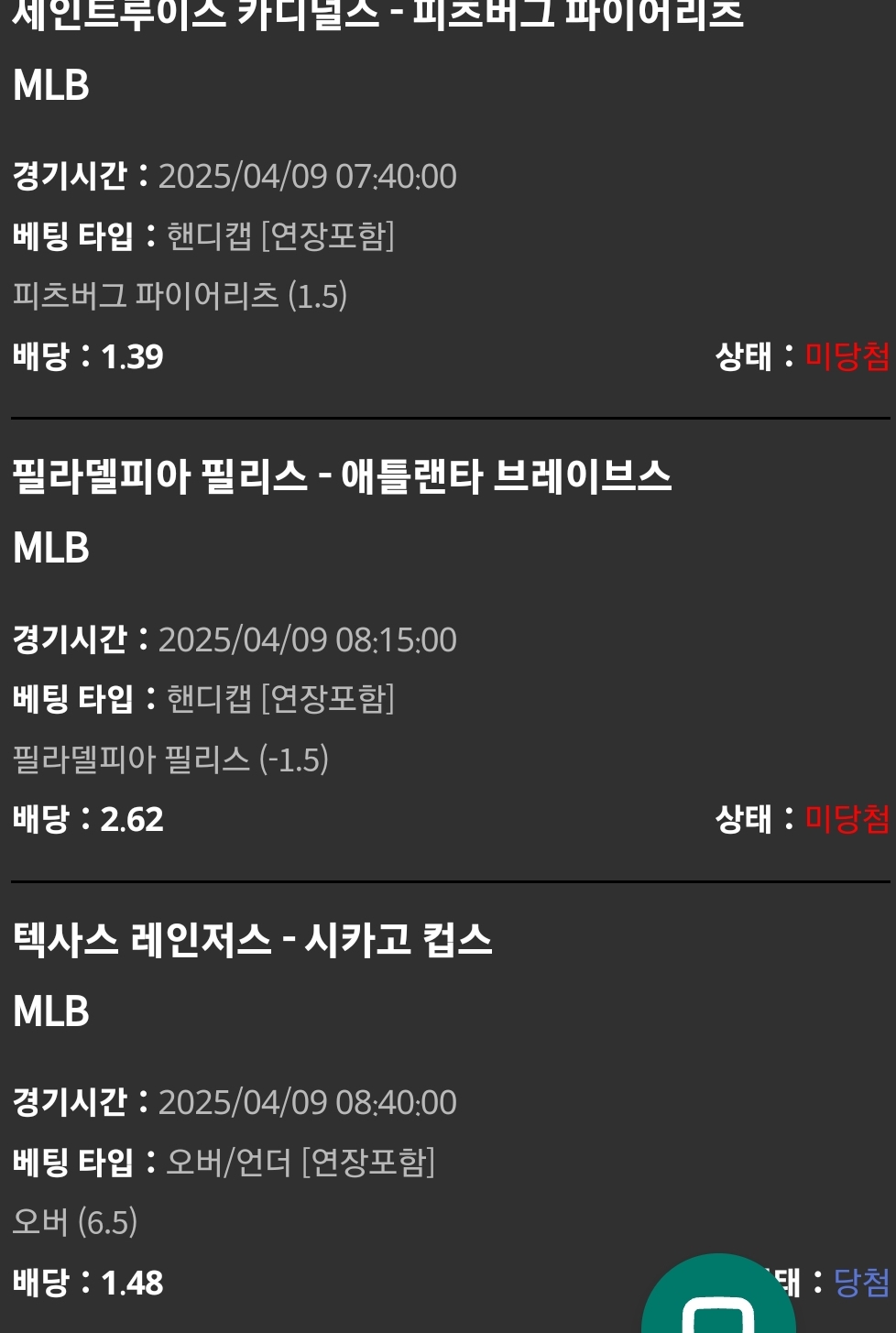Tap the green floating button
This screenshot has height=1333, width=896.
719,1301
